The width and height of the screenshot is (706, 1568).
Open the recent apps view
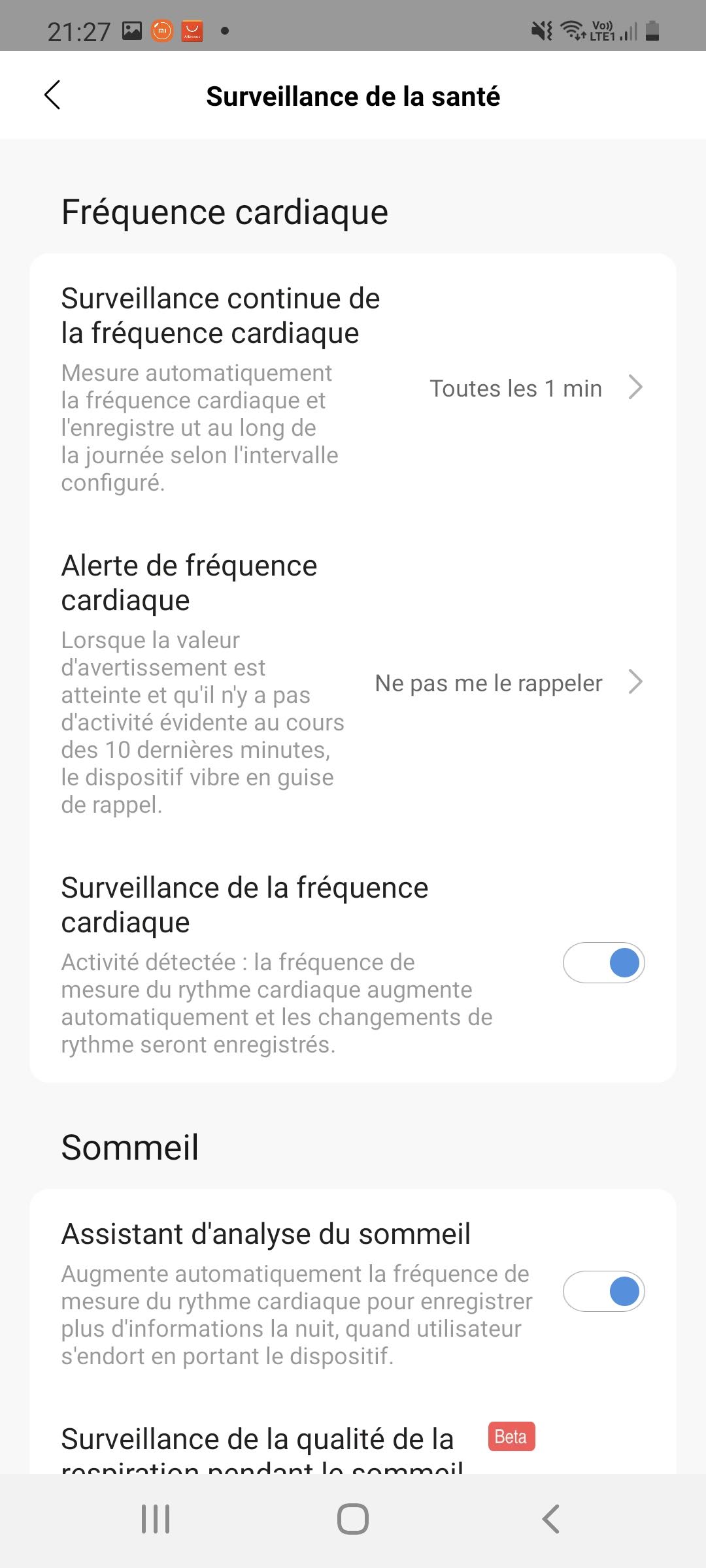pos(156,1519)
